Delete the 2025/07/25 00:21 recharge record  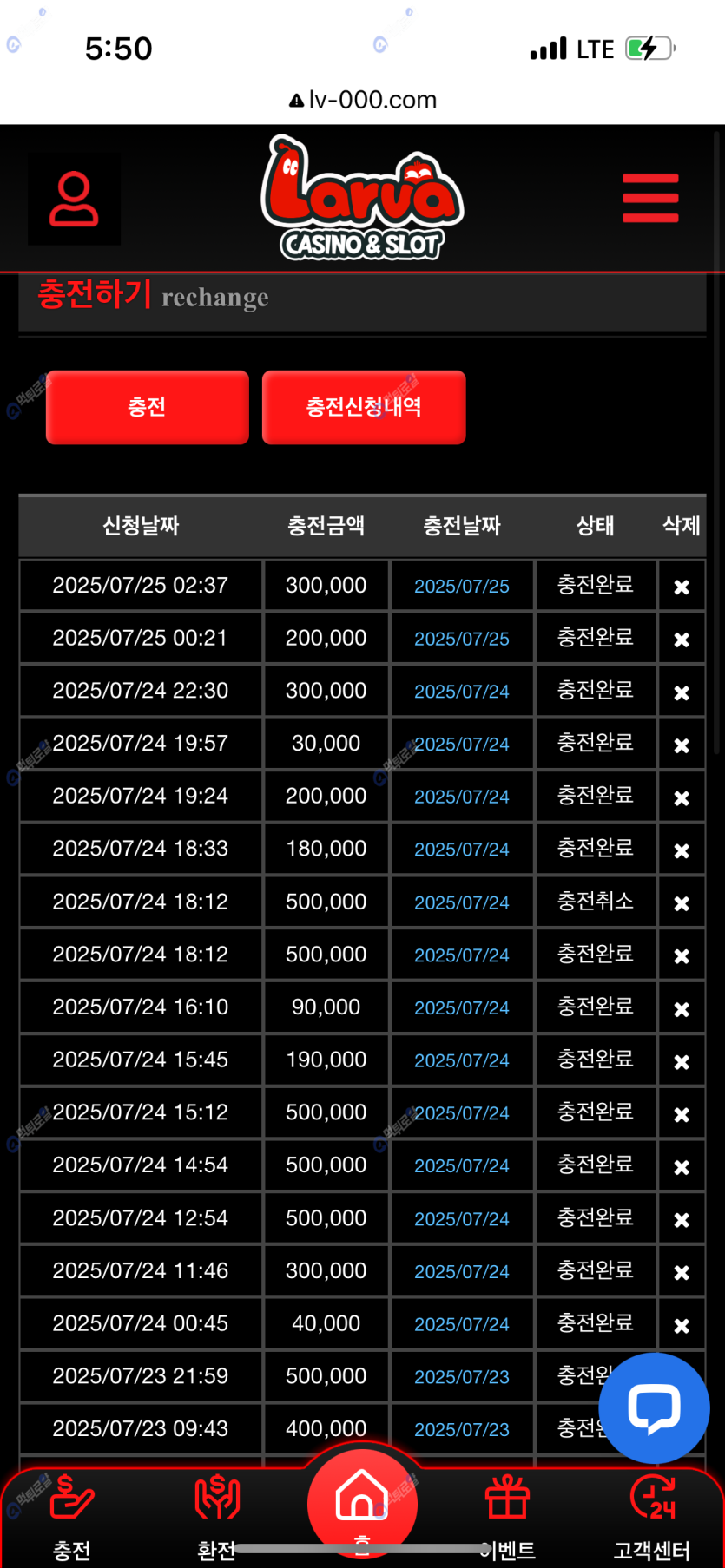coord(682,640)
